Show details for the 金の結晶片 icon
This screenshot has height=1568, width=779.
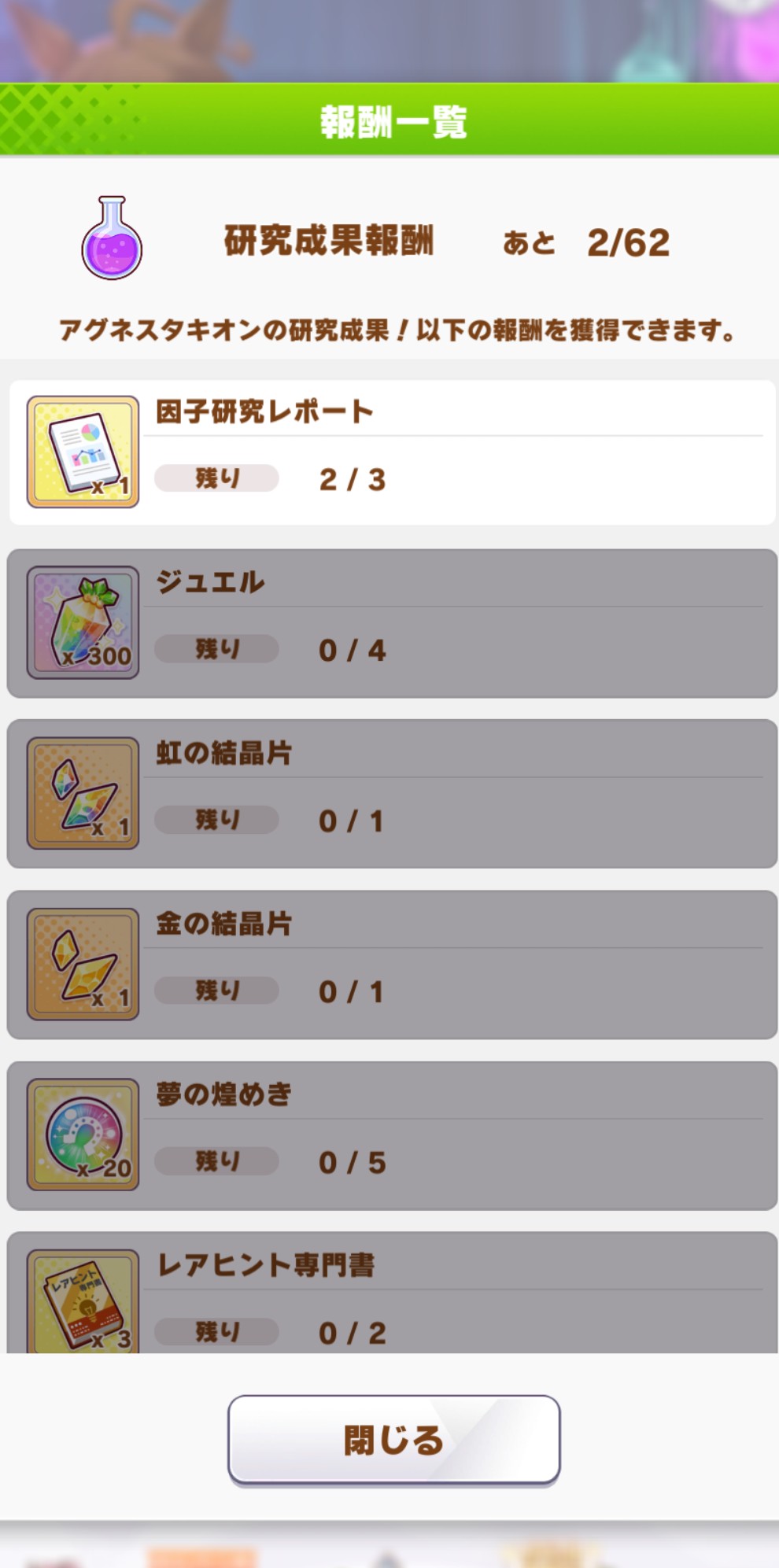pyautogui.click(x=83, y=964)
